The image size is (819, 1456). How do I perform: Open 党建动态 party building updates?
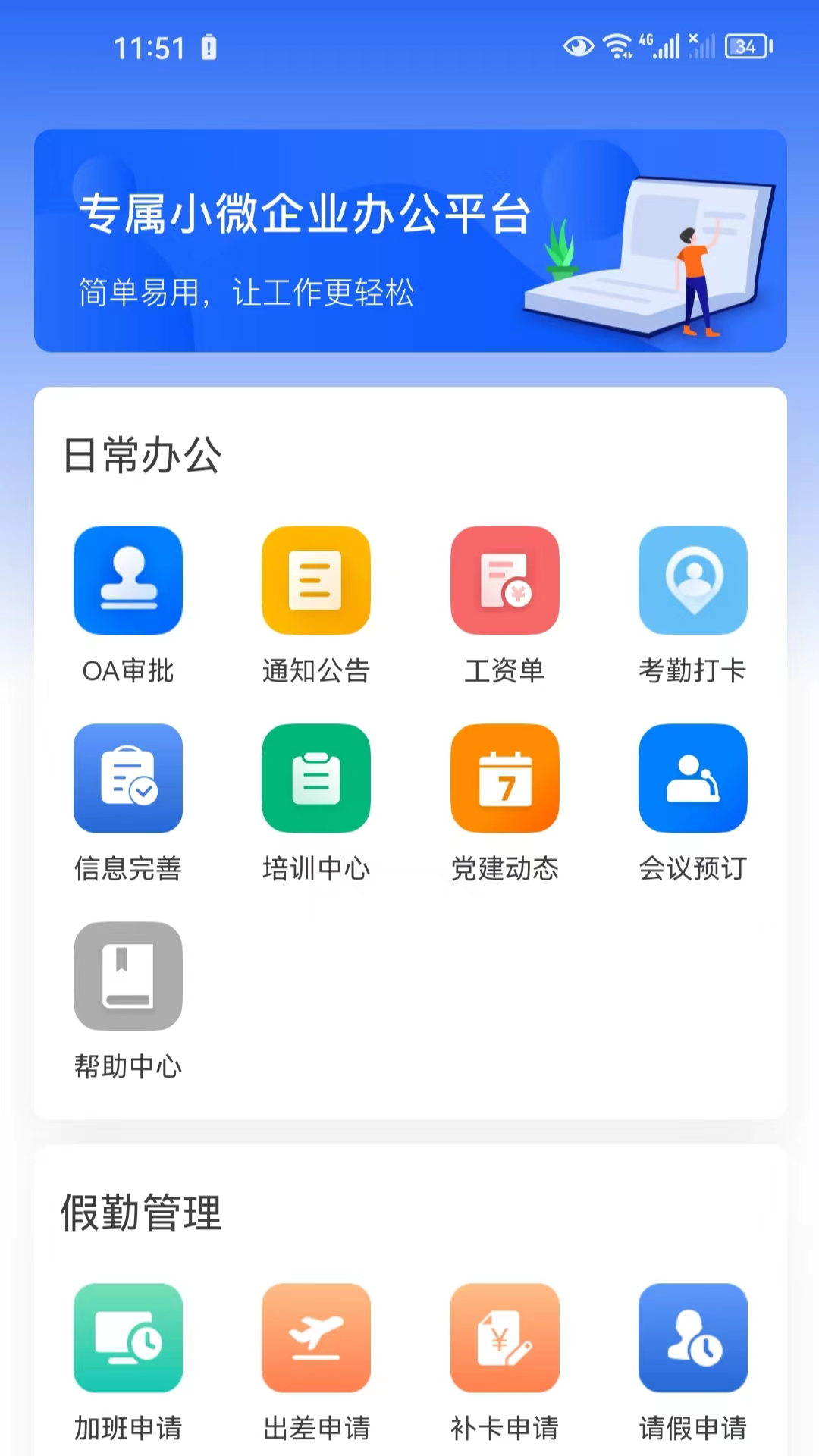coord(504,778)
